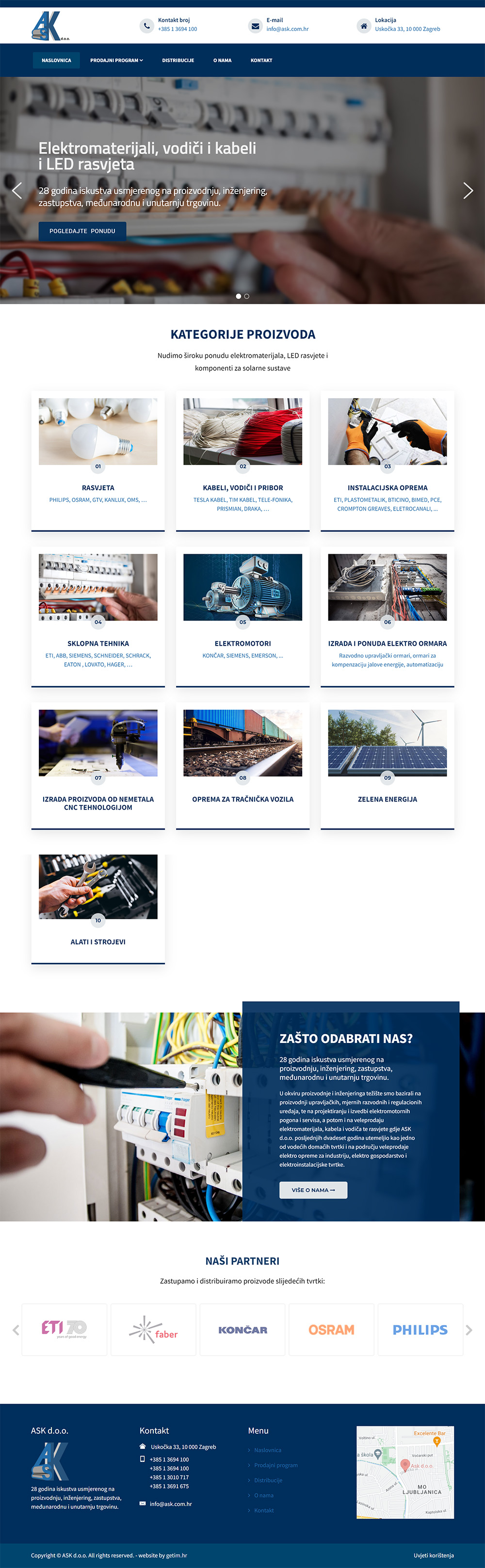The image size is (485, 1568).
Task: Expand the Prodajni program dropdown
Action: click(116, 60)
